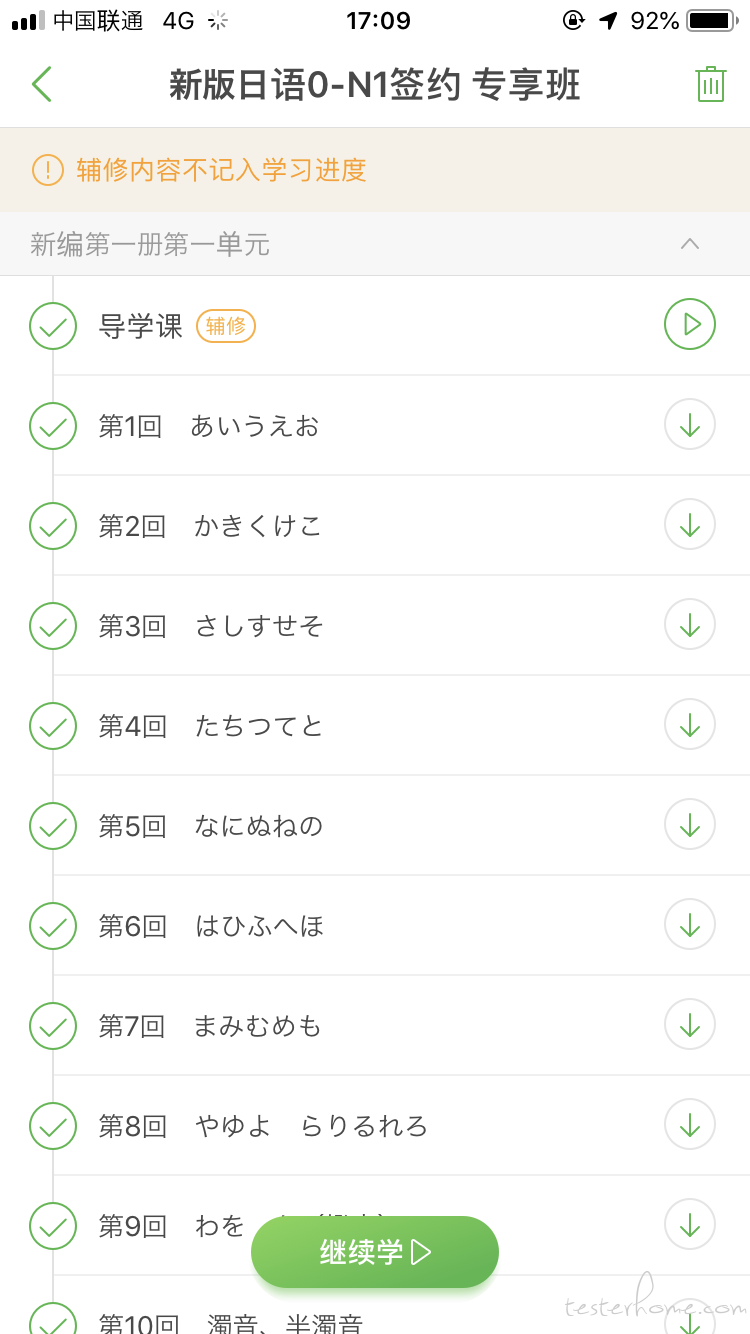
Task: Download lesson 第5回 なにぬねの
Action: pos(690,825)
